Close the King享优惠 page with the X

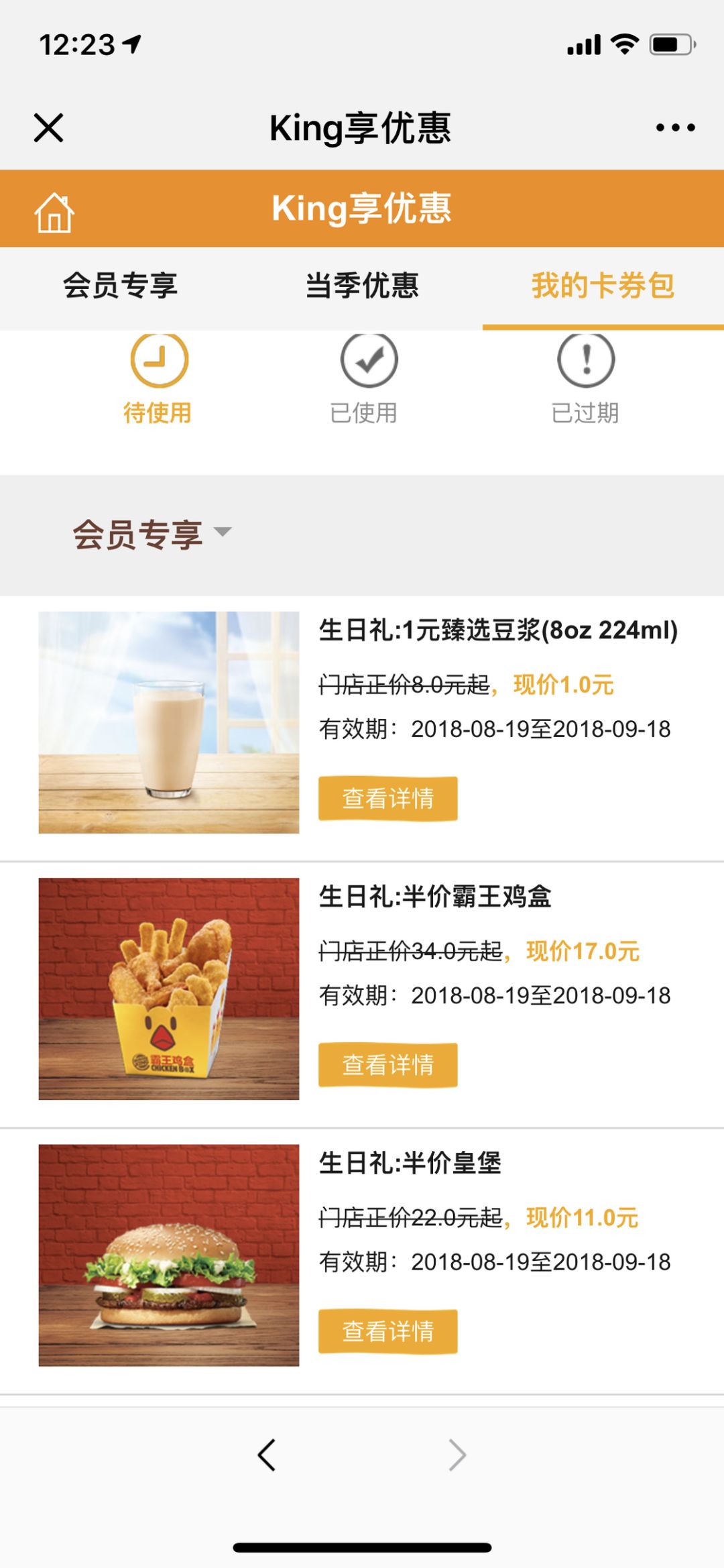click(x=48, y=129)
